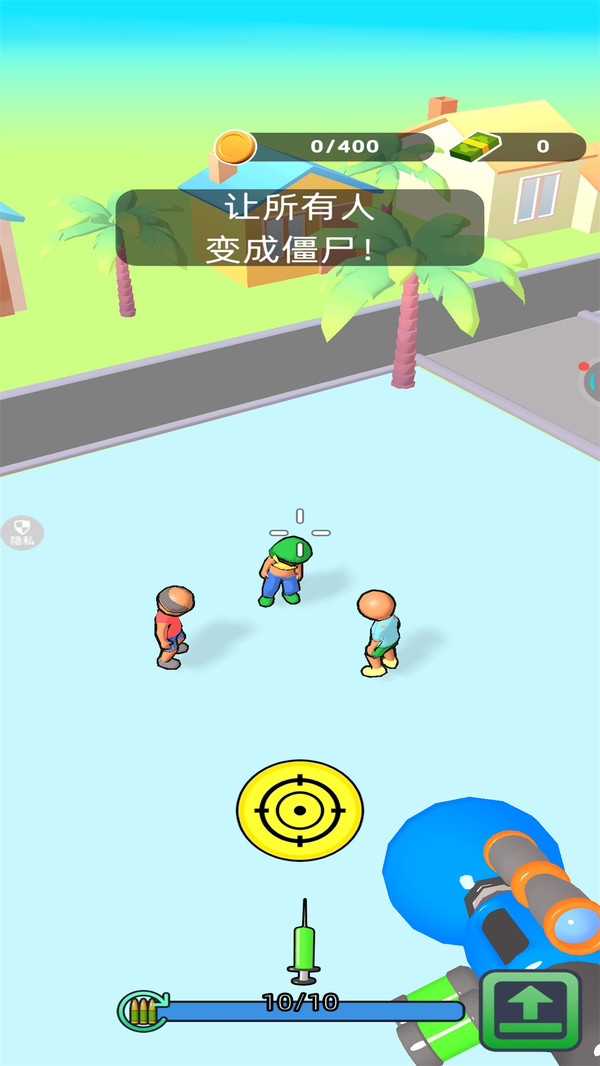Open the 隐私 privacy shield icon
Viewport: 600px width, 1066px height.
coord(21,532)
